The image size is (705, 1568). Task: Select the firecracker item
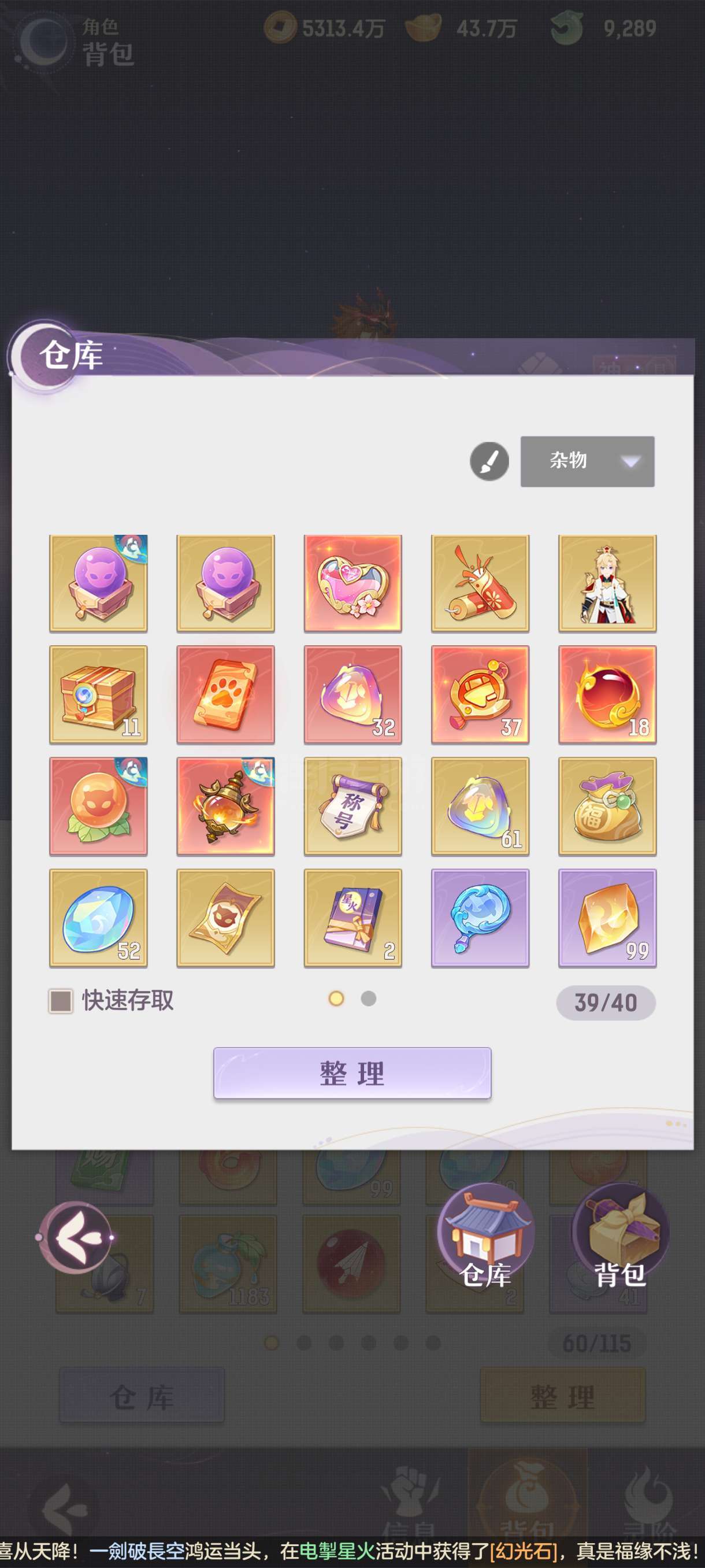pos(480,583)
